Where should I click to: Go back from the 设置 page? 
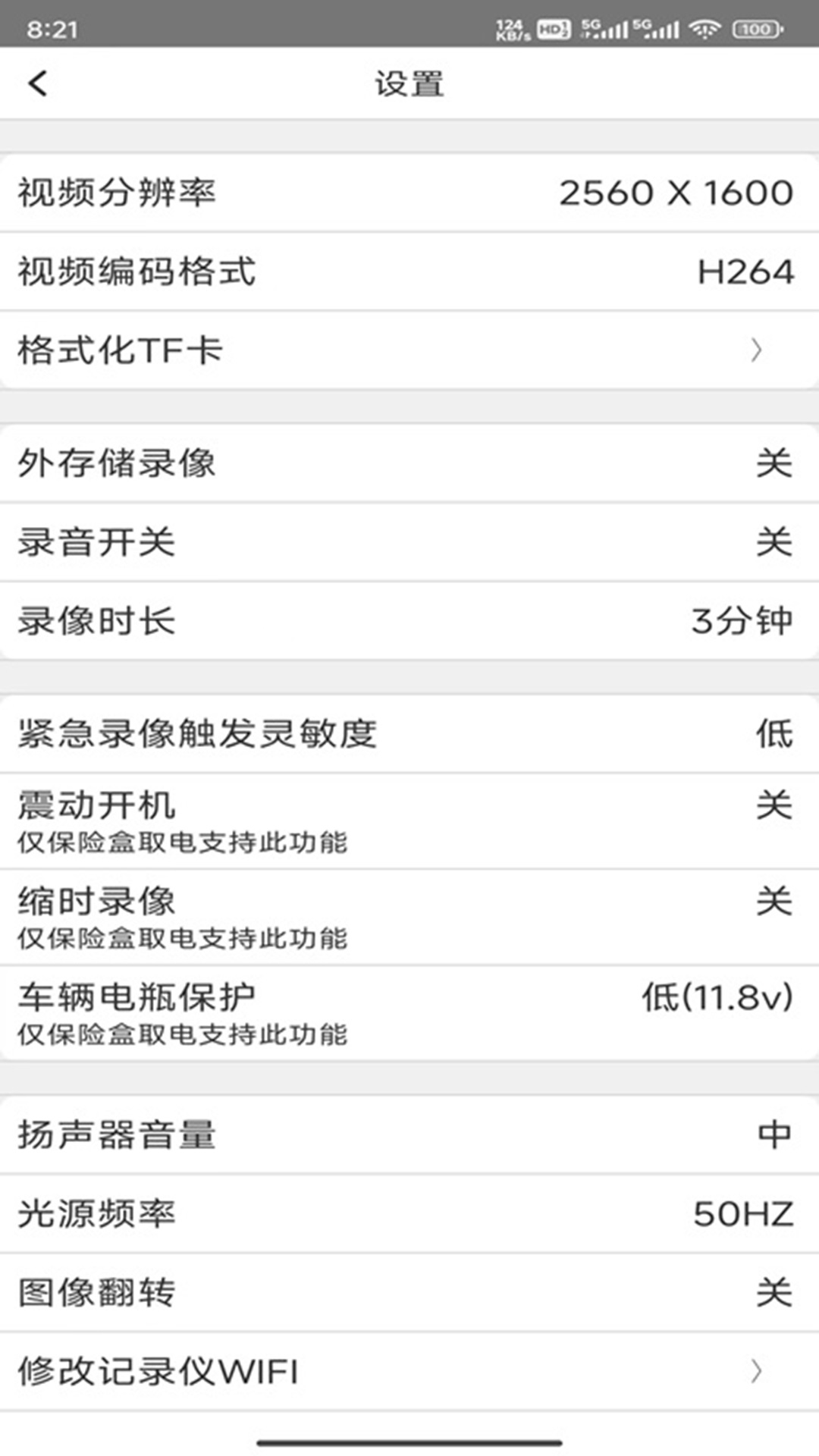(38, 83)
